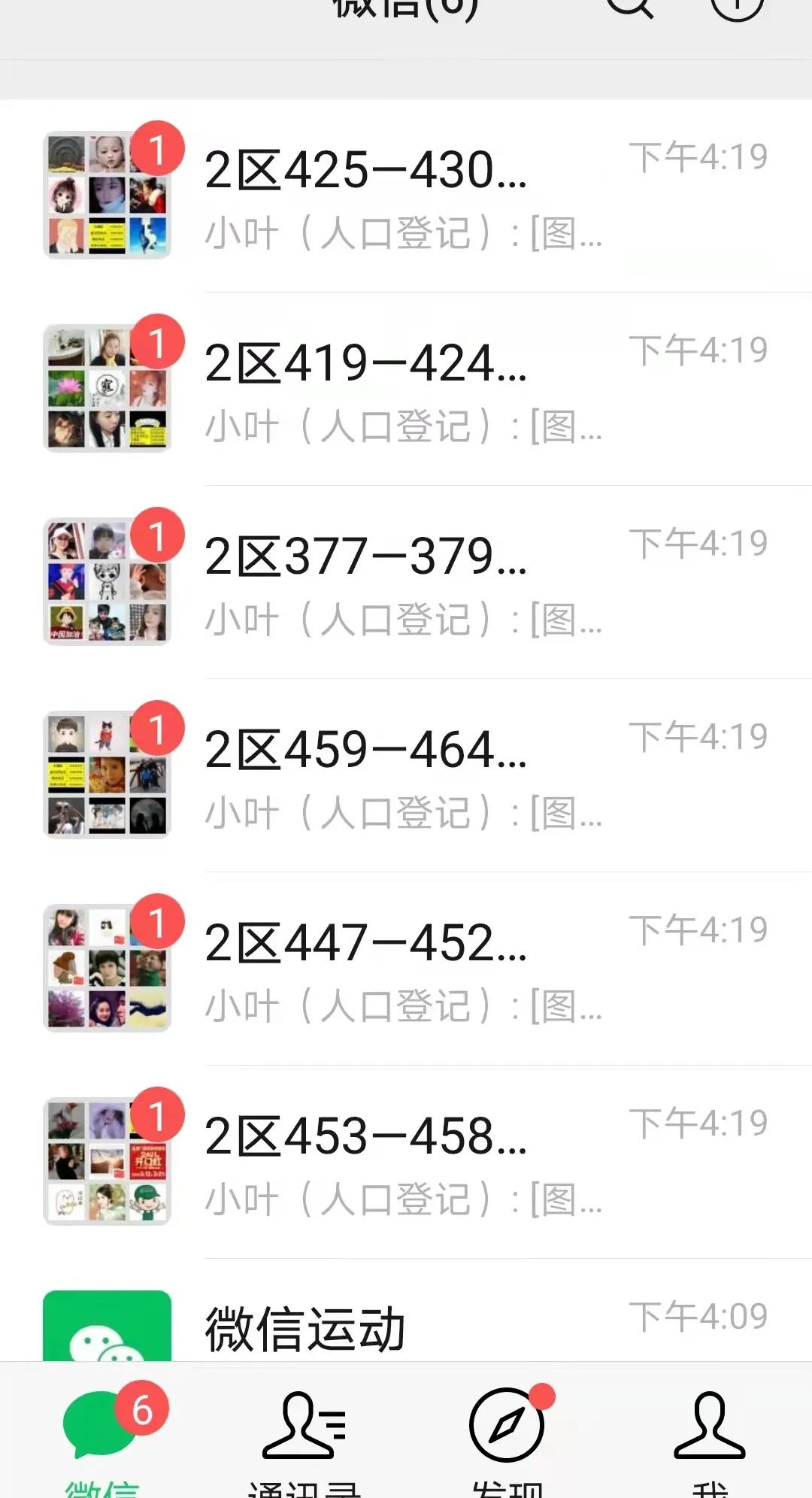Open the 2区447–452 group chat
The height and width of the screenshot is (1498, 812).
[x=406, y=969]
